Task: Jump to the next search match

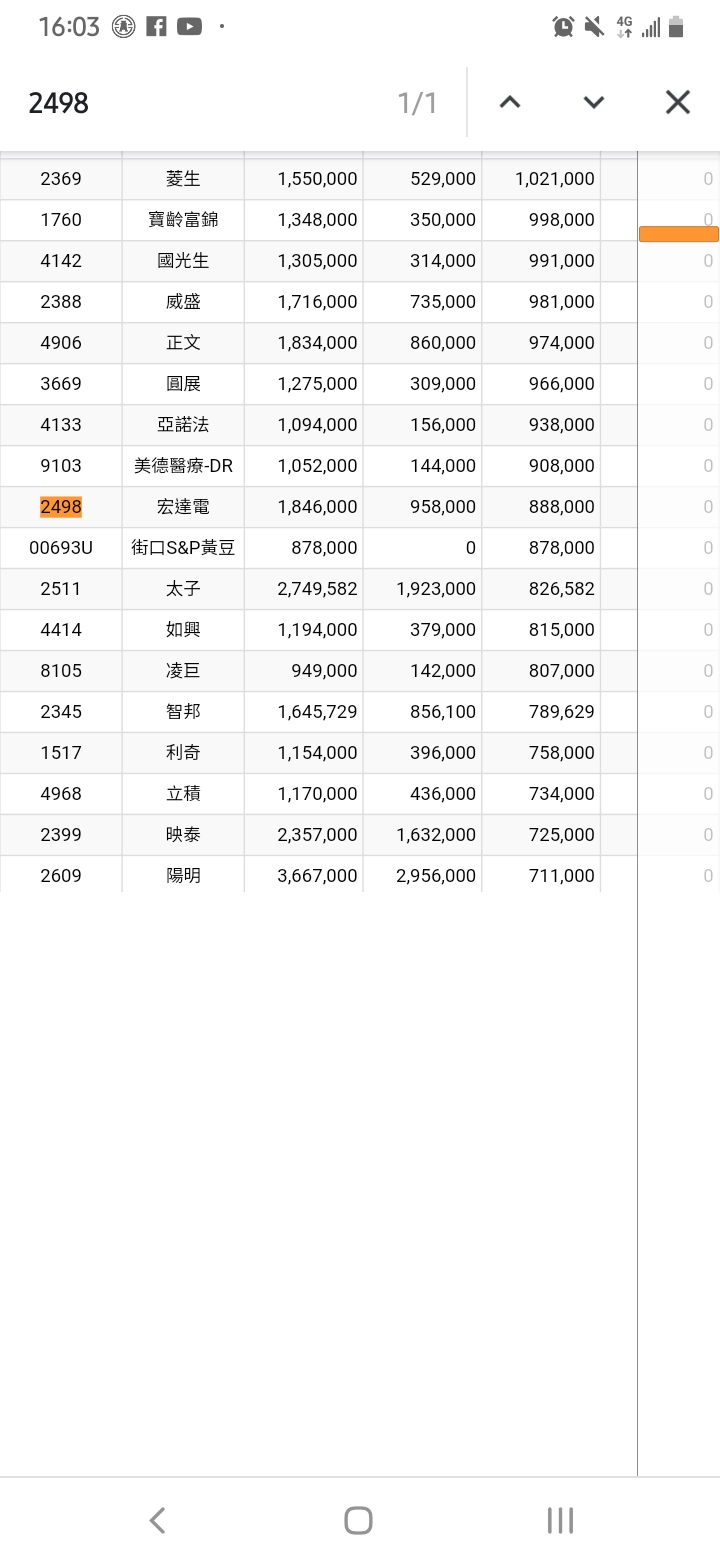Action: pos(594,102)
